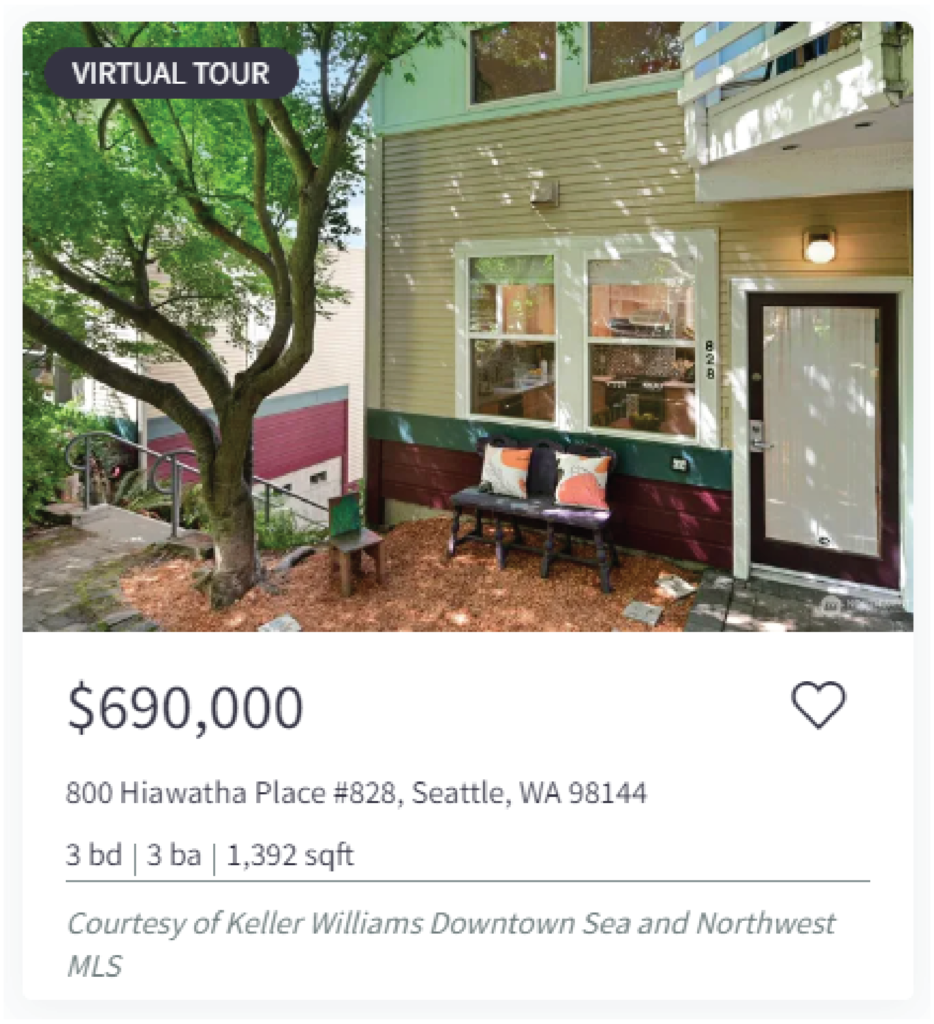Image resolution: width=934 pixels, height=1024 pixels.
Task: Open the 800 Hiawatha Place listing photo
Action: [467, 350]
